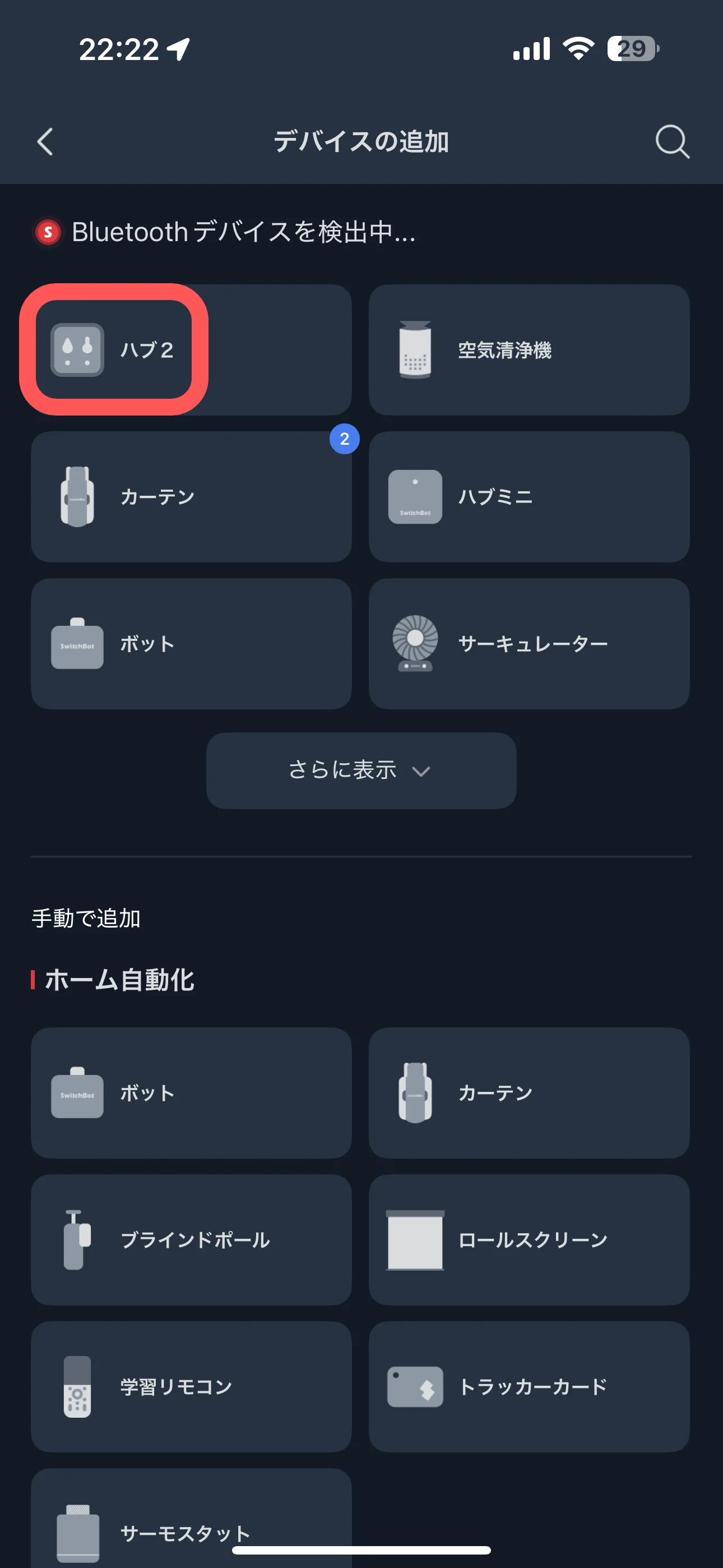Open the detected カーテン card with badge 2
This screenshot has width=723, height=1568.
pyautogui.click(x=191, y=497)
